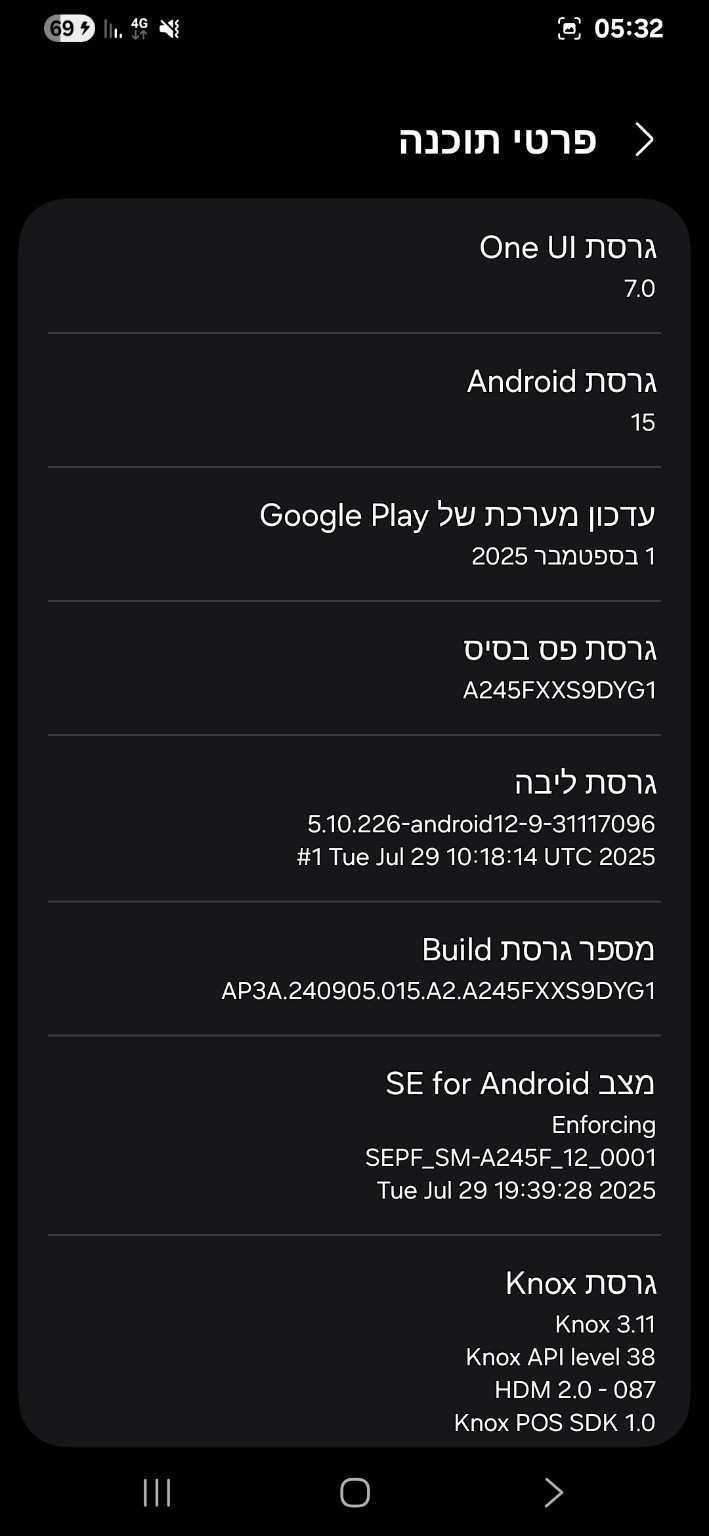Image resolution: width=709 pixels, height=1536 pixels.
Task: Go back from the פרטי תוכנה screen
Action: 645,141
